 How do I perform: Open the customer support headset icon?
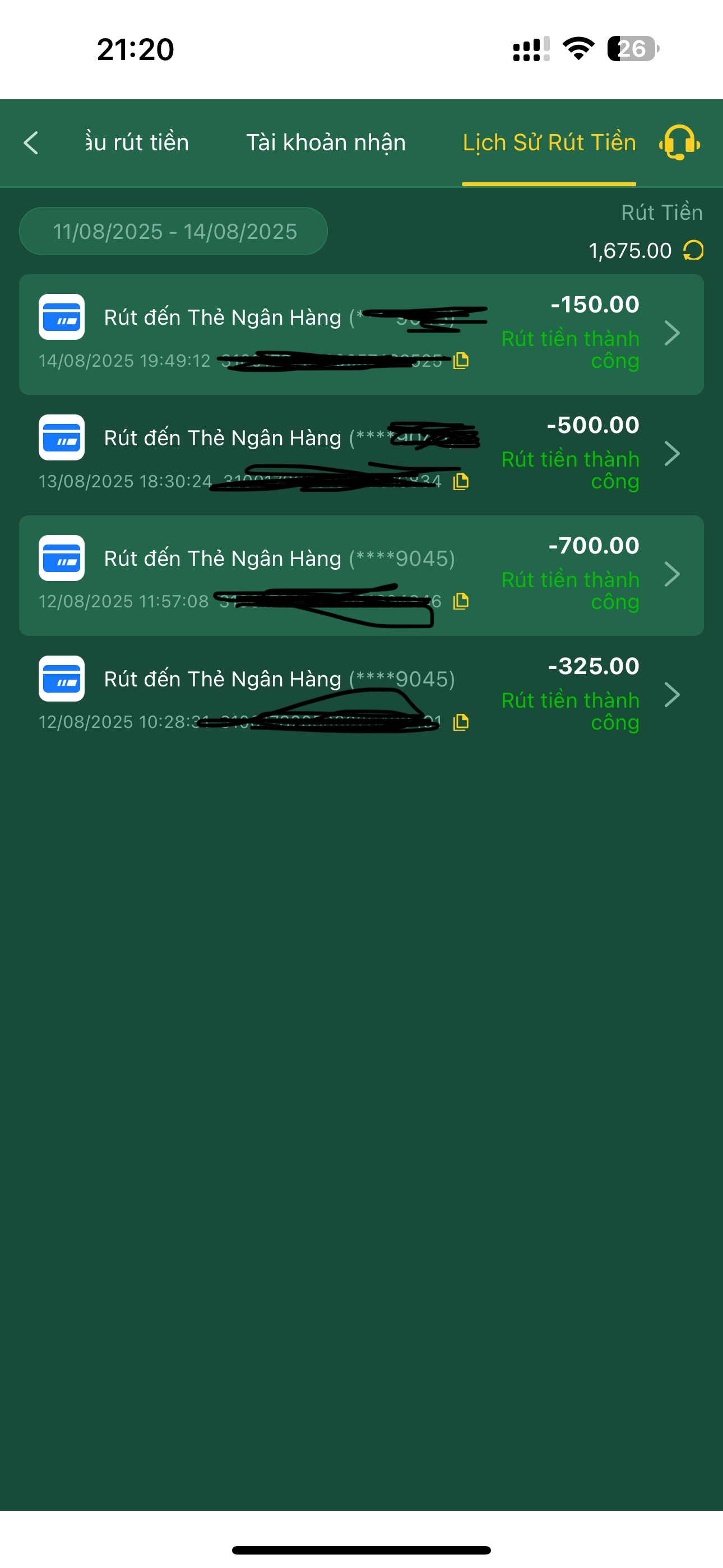(679, 142)
